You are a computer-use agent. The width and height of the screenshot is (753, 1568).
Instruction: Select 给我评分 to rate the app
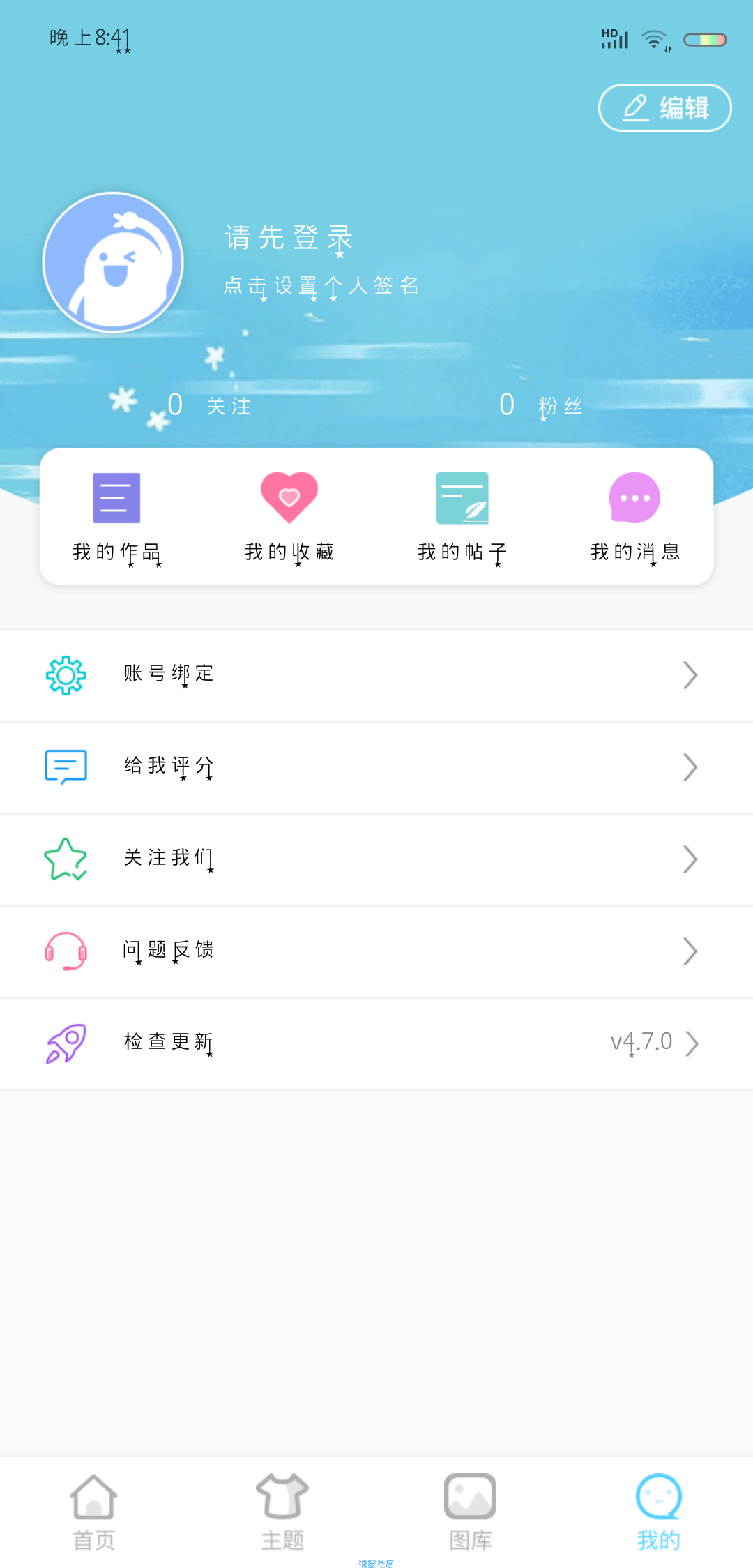376,767
